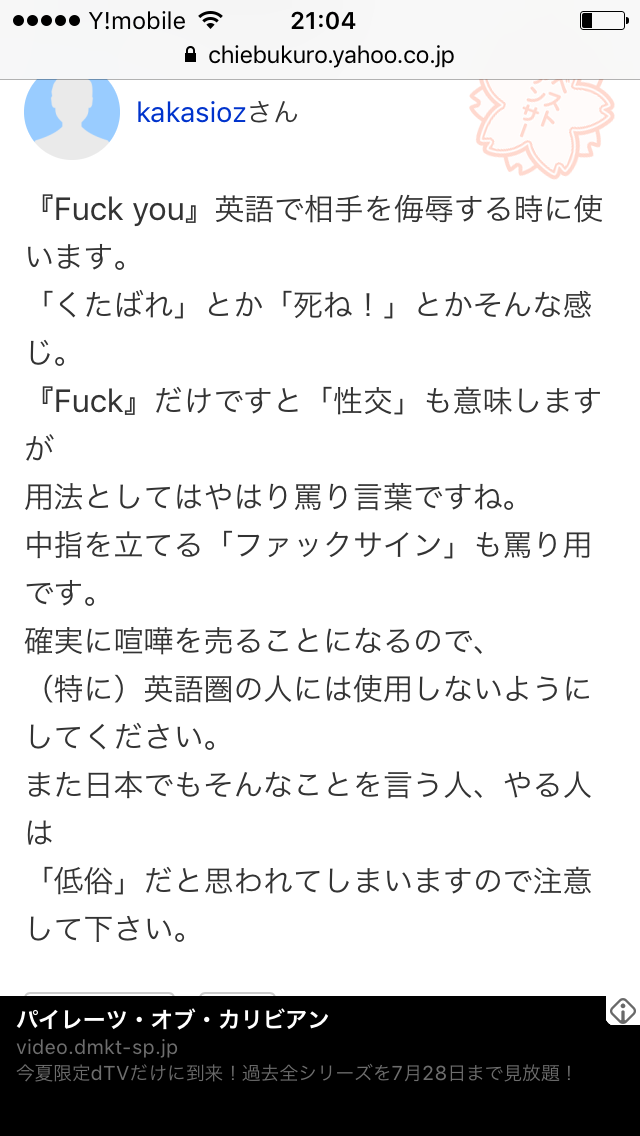Tap the chiebukuro.yahoo.co.jp address bar
This screenshot has width=640, height=1136.
[x=320, y=56]
